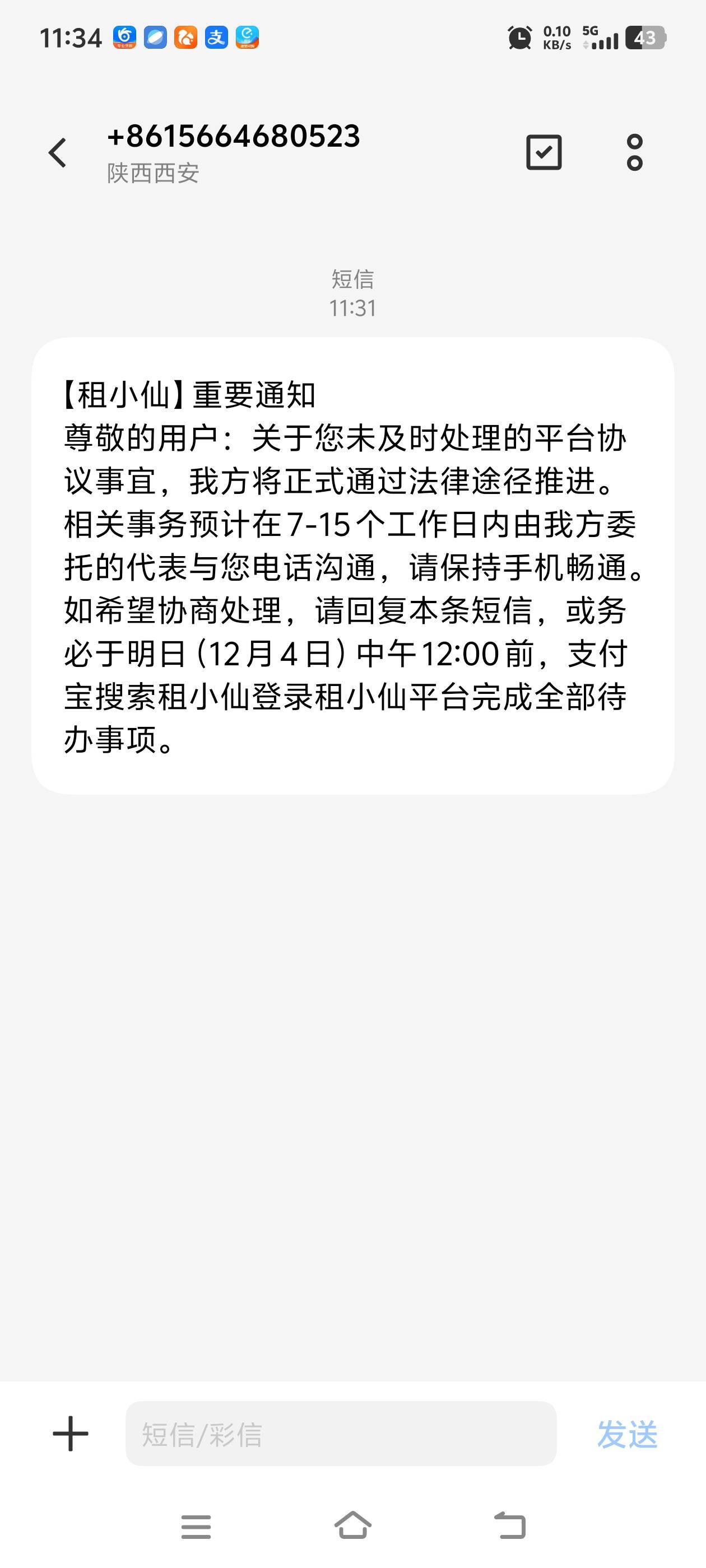
Task: Focus the 短信/彩信 text input field
Action: click(341, 1434)
